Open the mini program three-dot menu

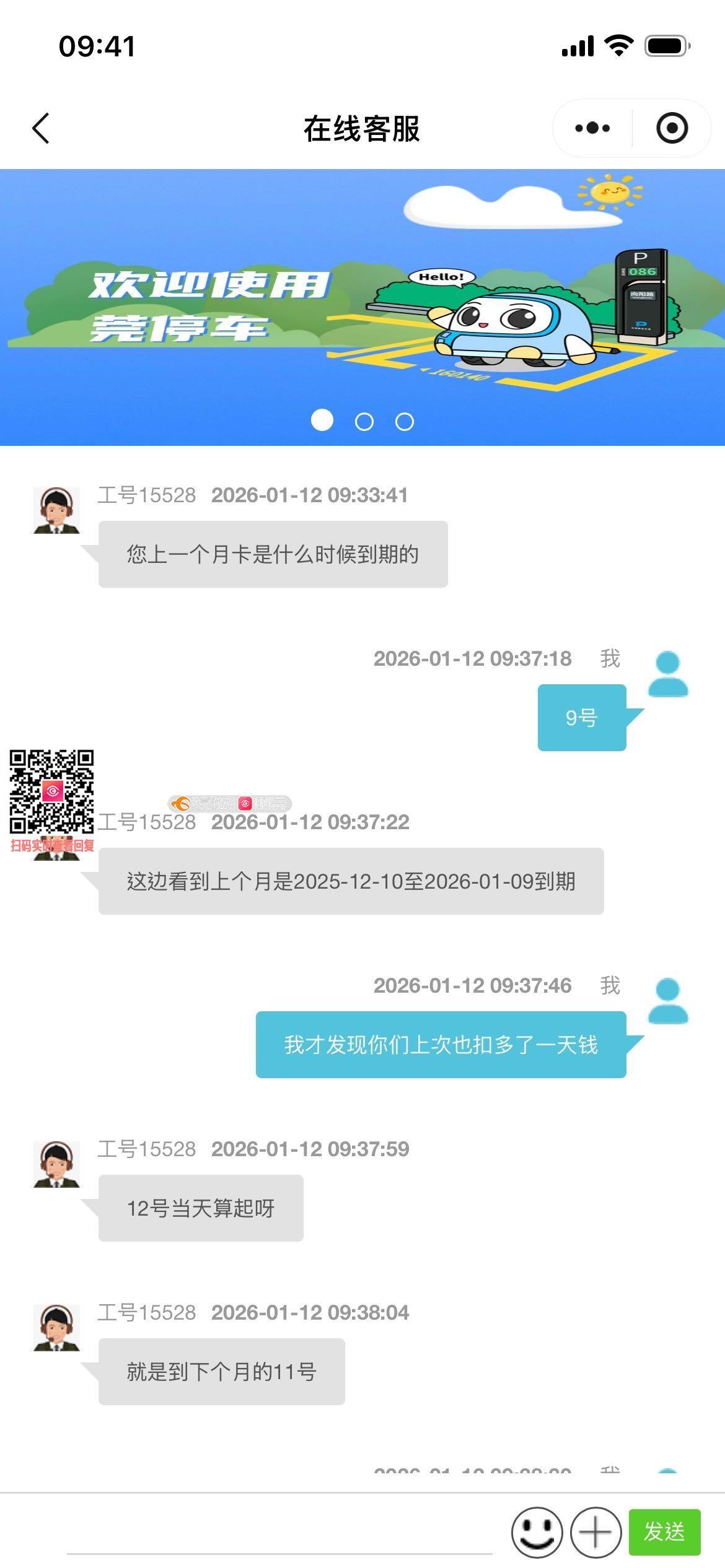[592, 128]
